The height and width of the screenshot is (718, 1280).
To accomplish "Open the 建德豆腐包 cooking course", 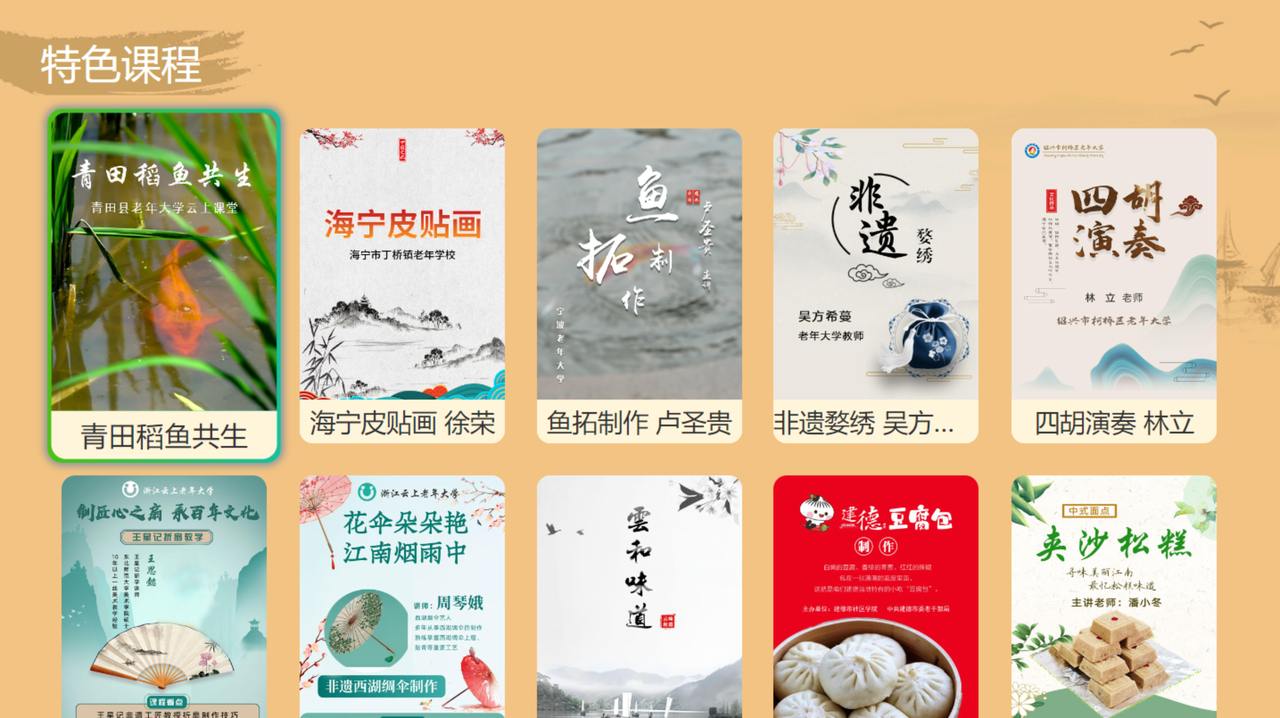I will [875, 596].
